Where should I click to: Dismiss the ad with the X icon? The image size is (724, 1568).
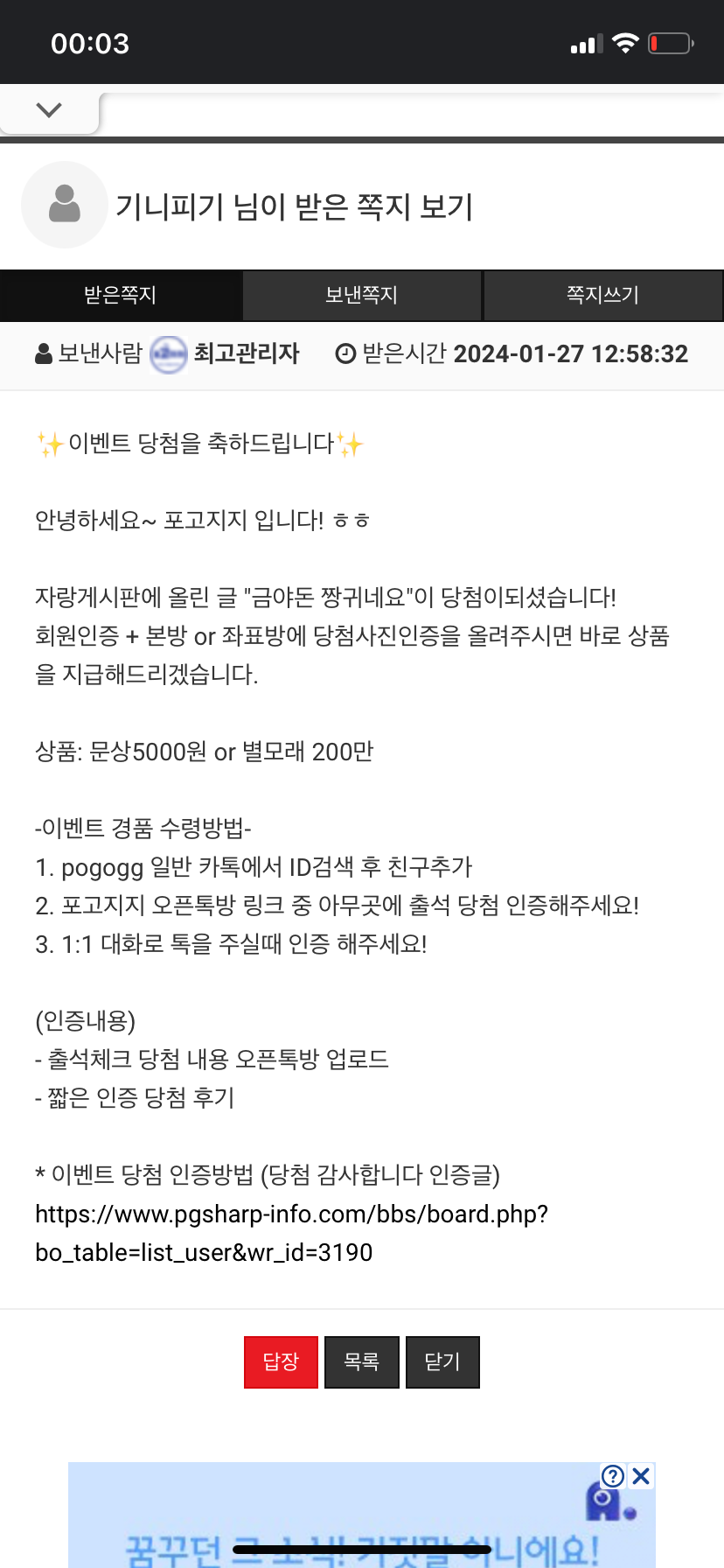coord(641,1476)
